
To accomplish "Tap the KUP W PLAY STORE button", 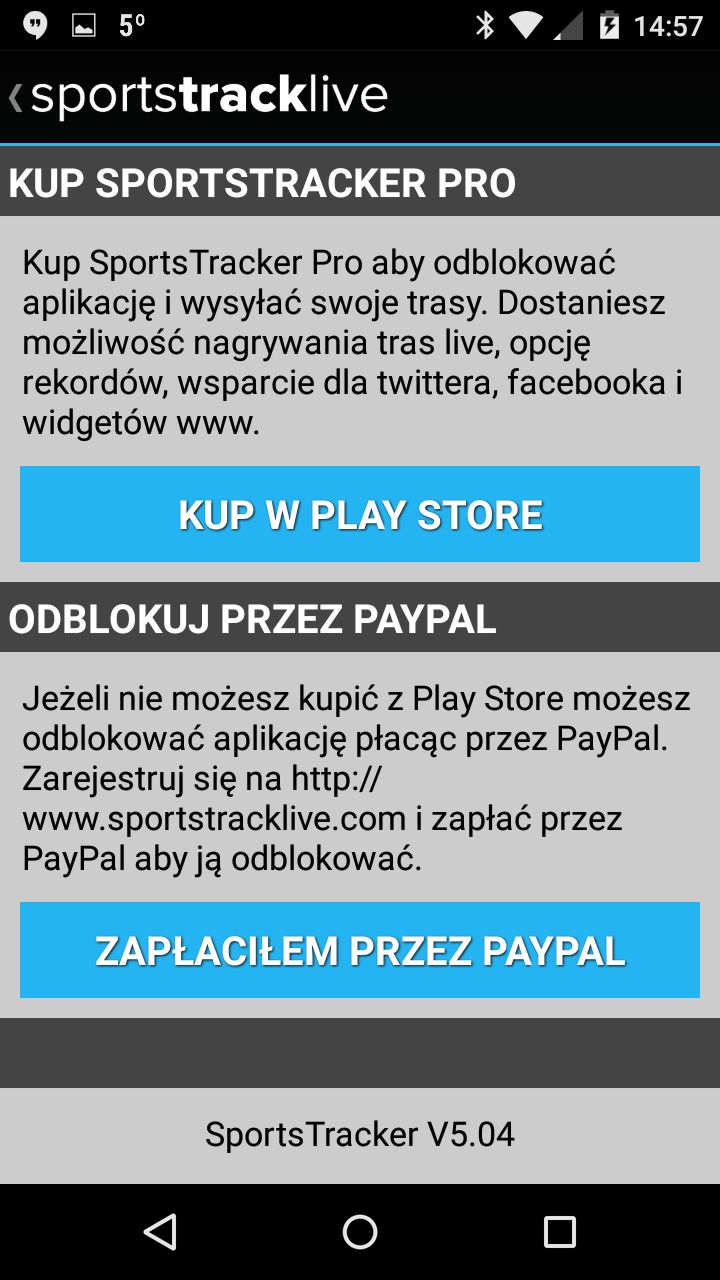I will (360, 514).
